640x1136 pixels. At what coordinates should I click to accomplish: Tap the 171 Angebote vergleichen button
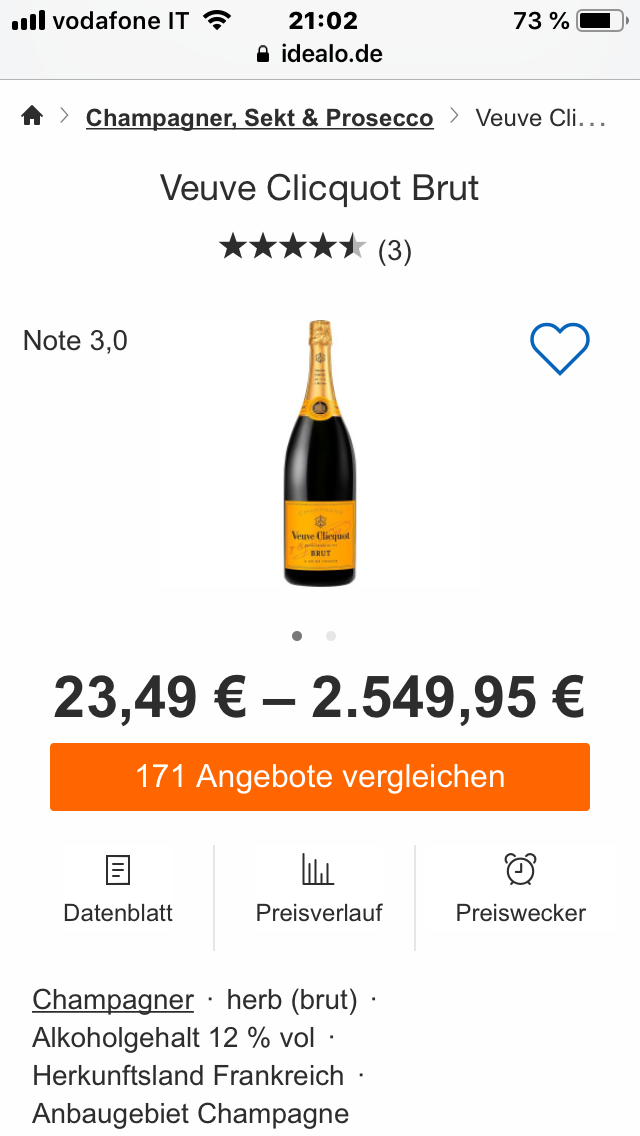320,777
